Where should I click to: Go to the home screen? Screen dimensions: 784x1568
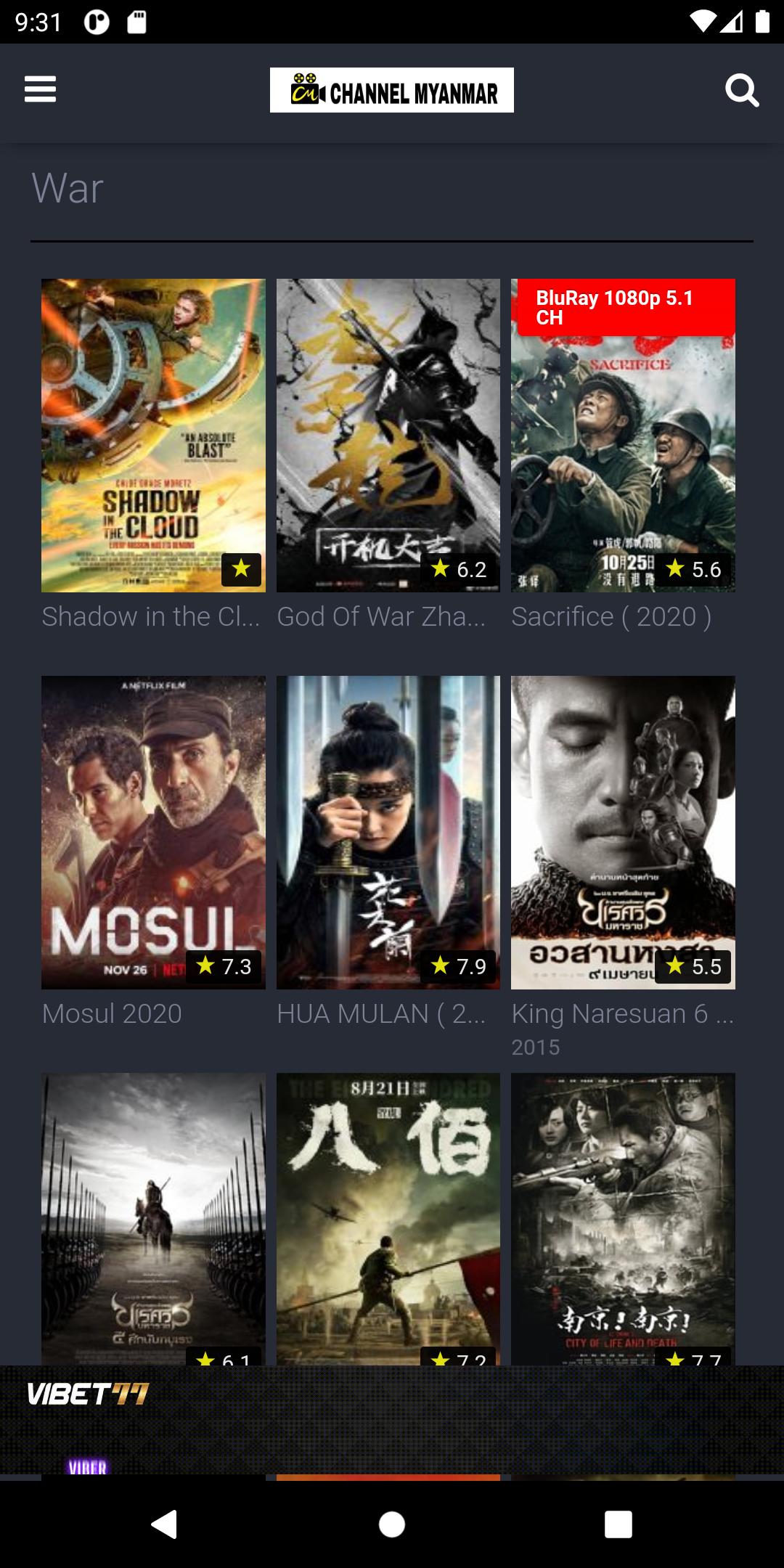(392, 1524)
